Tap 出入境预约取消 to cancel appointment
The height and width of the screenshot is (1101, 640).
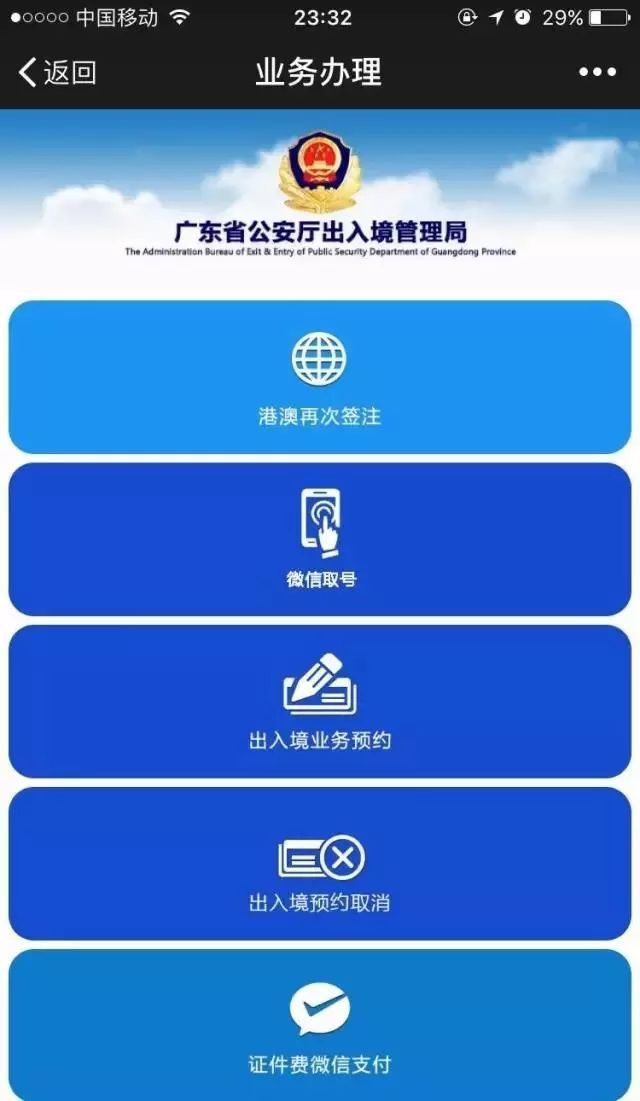tap(320, 864)
